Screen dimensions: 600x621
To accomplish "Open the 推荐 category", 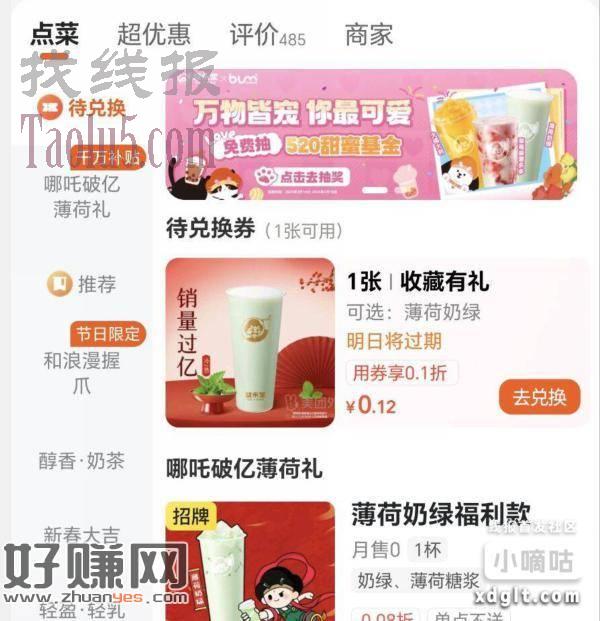I will [82, 285].
